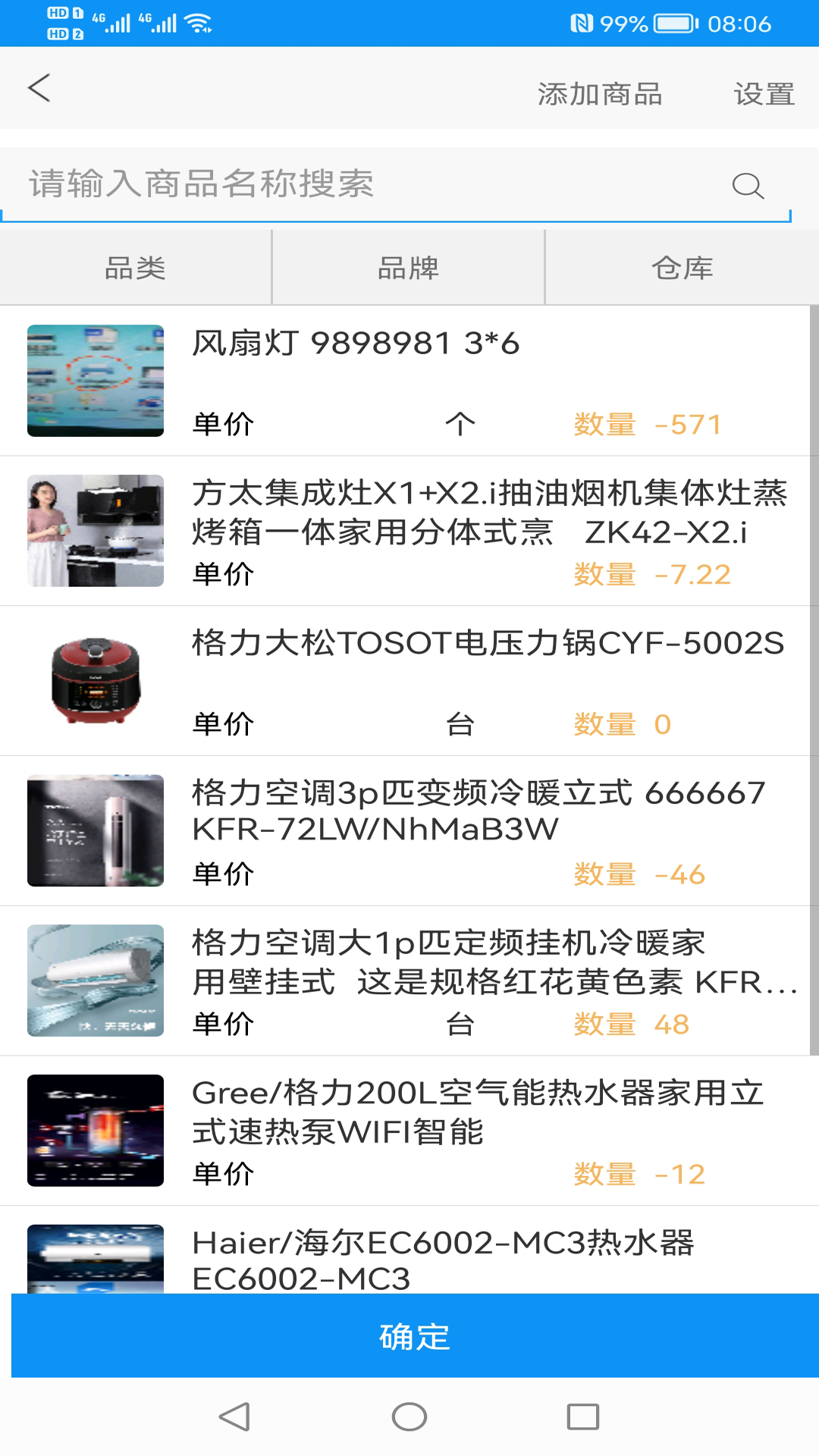Image resolution: width=819 pixels, height=1456 pixels.
Task: Select the 风扇灯 9898981 product row
Action: click(x=409, y=379)
